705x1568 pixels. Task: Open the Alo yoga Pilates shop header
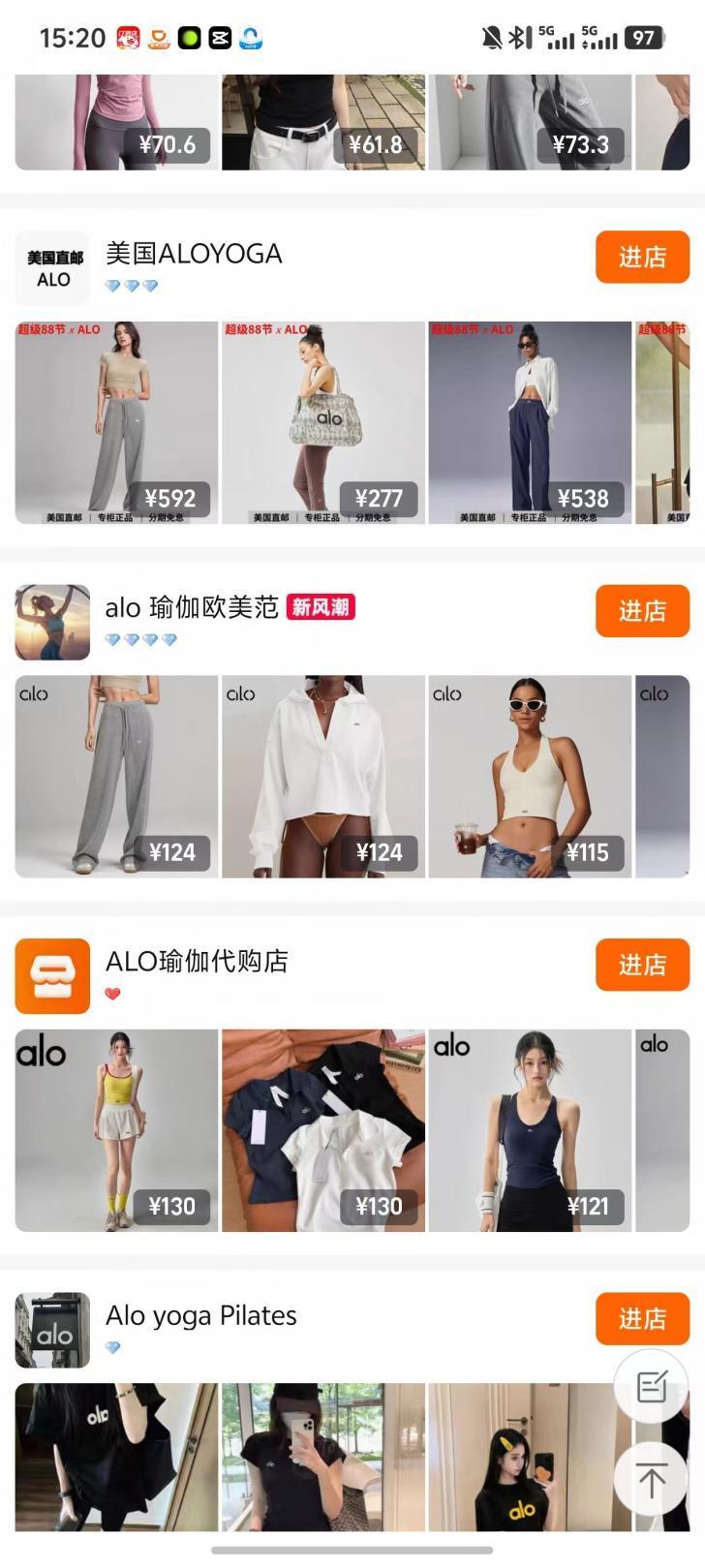pos(200,1316)
